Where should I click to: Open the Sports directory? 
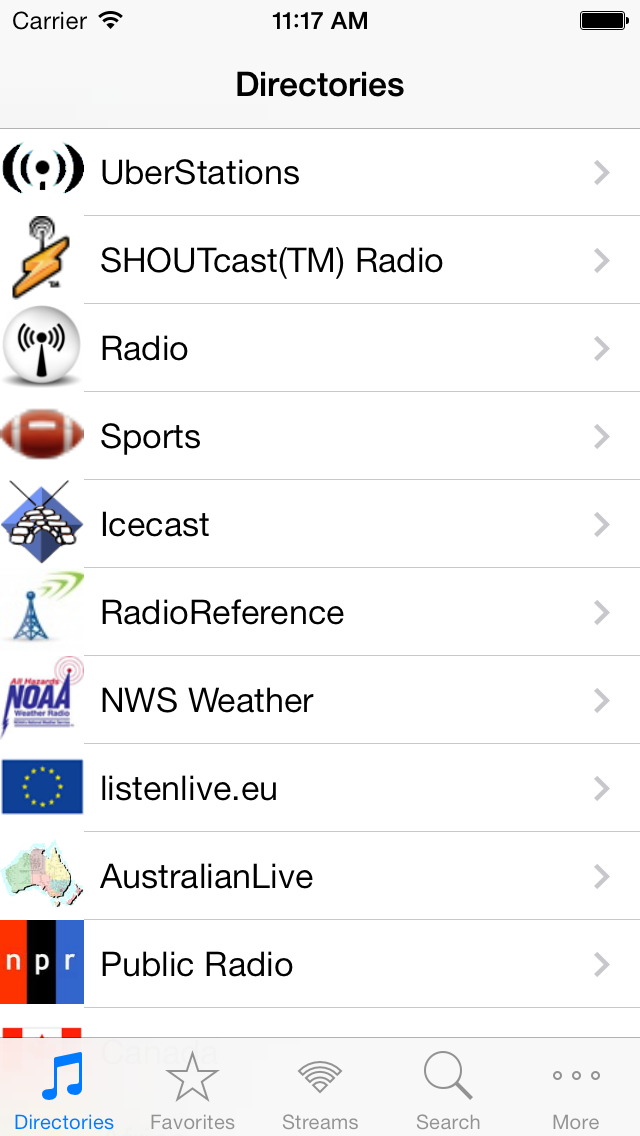[320, 435]
